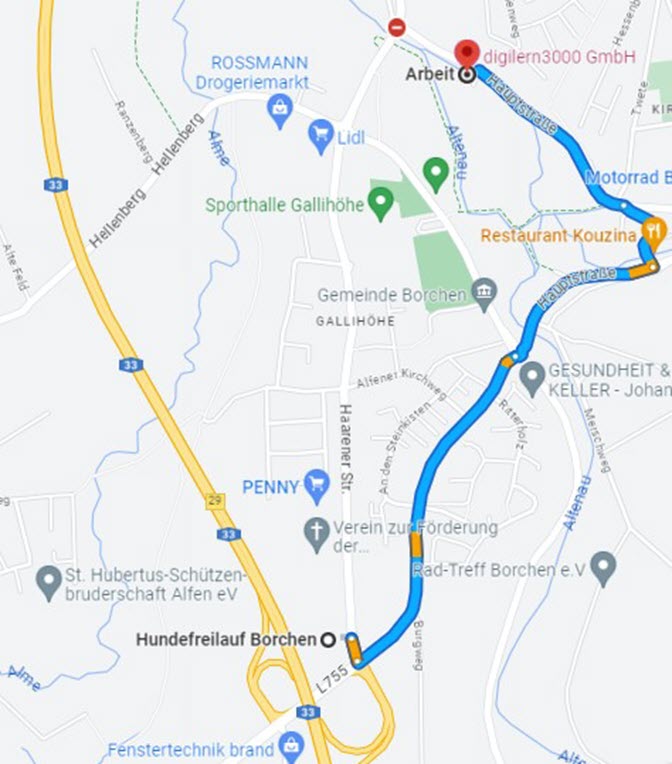Viewport: 672px width, 764px height.
Task: Tap the Rad-Treff Borchen e.V pin
Action: point(602,569)
